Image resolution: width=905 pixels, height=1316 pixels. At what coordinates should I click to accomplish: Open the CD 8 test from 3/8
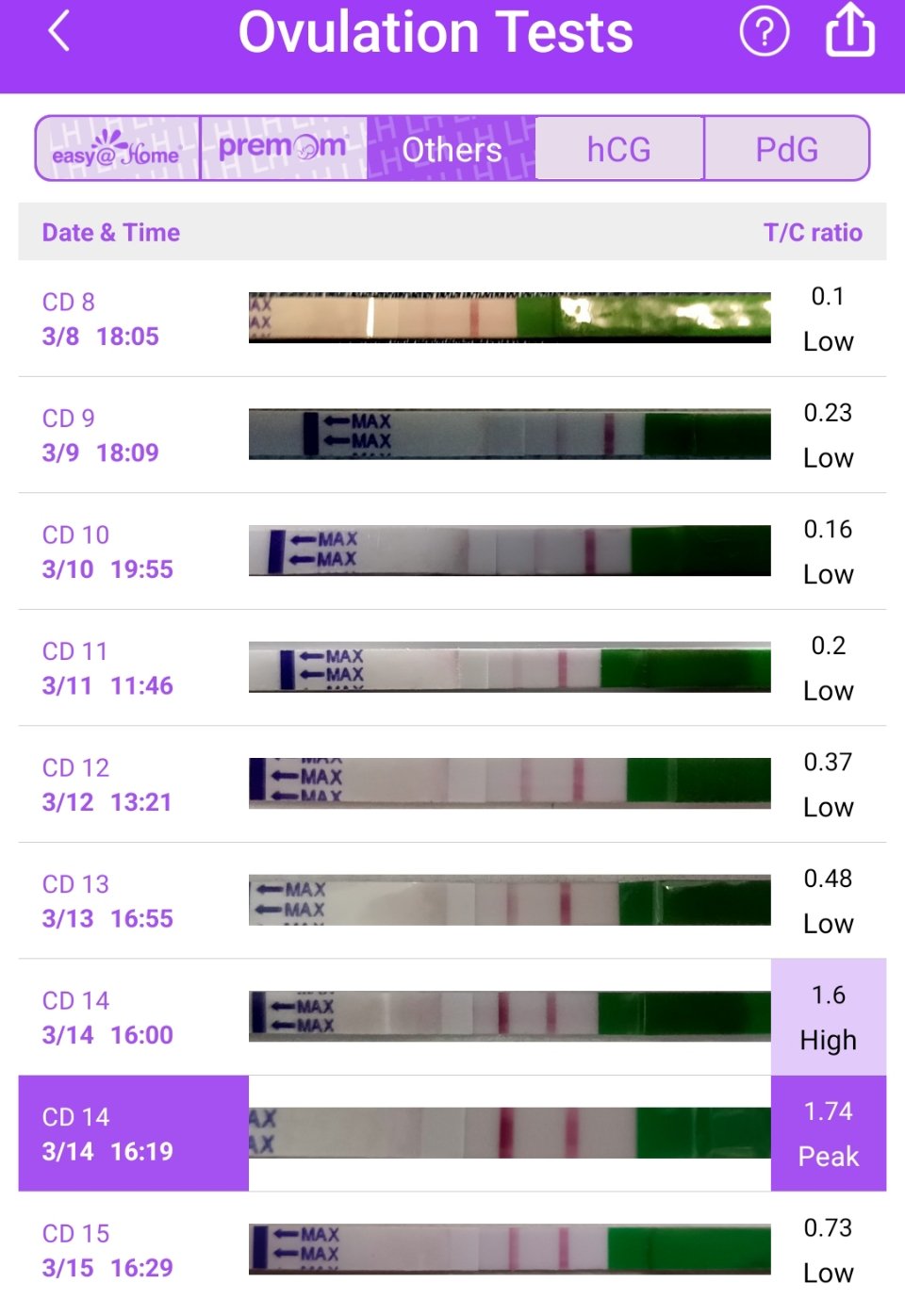pos(452,319)
